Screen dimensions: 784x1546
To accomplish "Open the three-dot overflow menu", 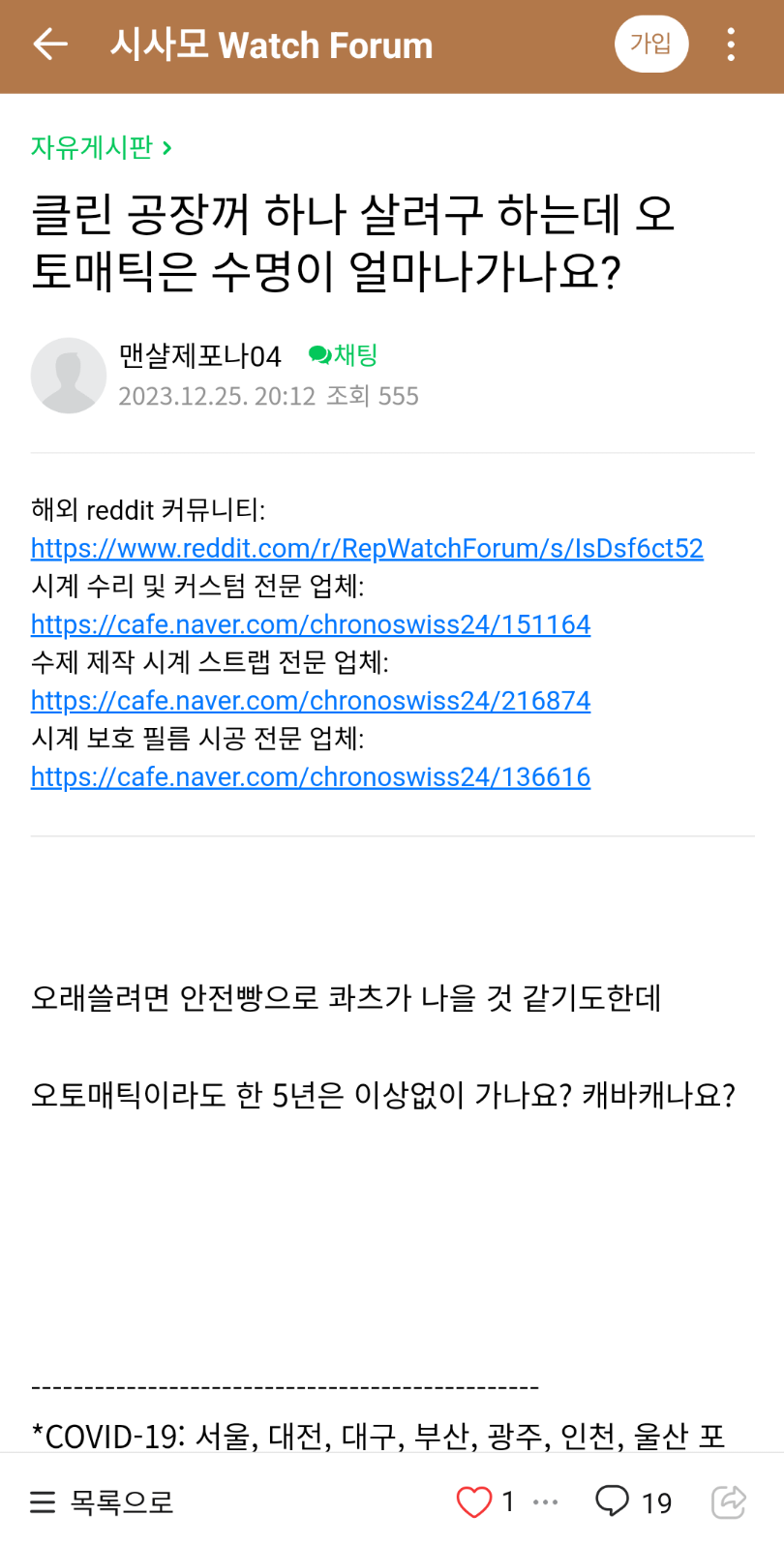I will coord(731,45).
